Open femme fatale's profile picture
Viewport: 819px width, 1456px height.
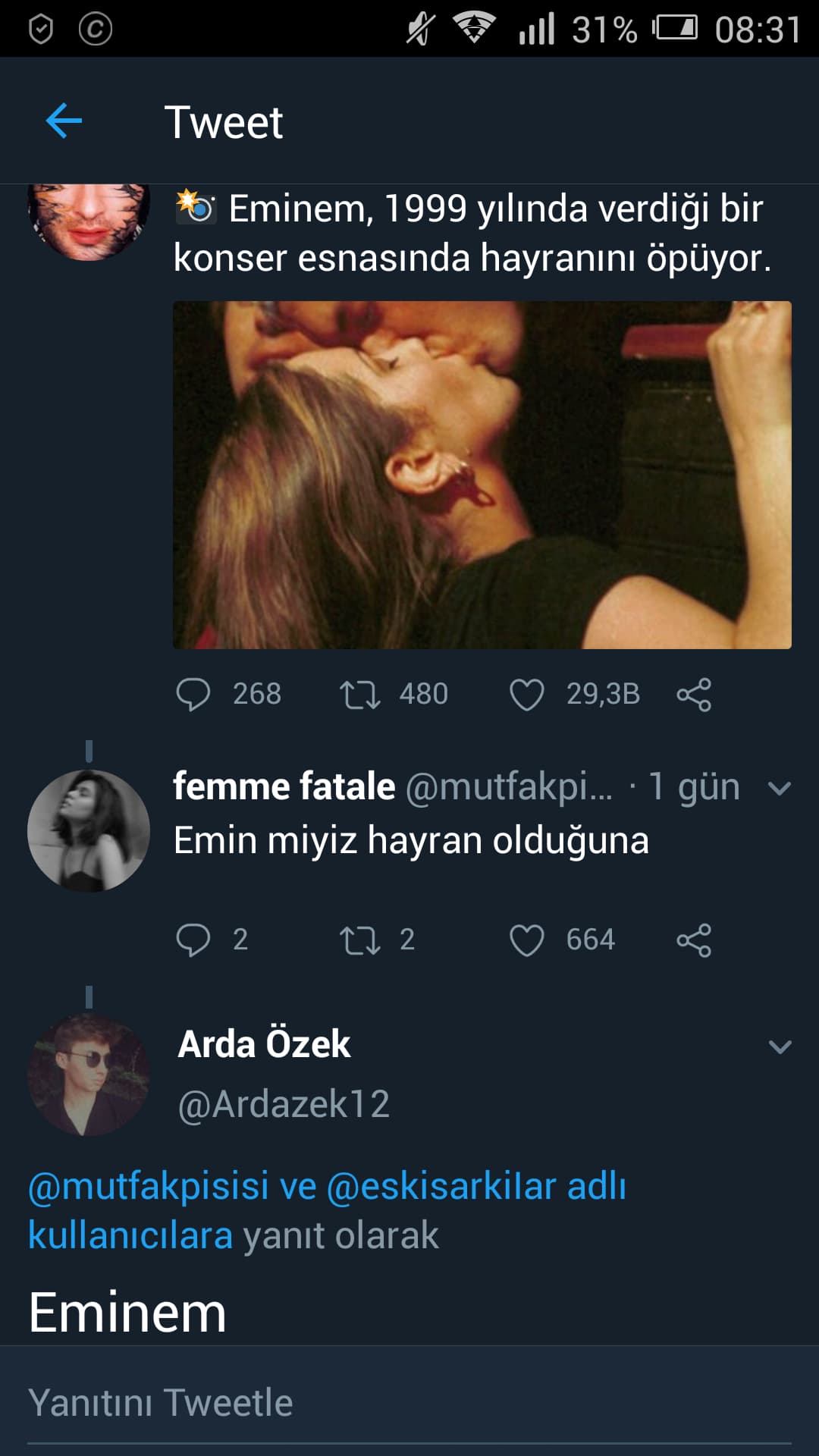pos(89,830)
